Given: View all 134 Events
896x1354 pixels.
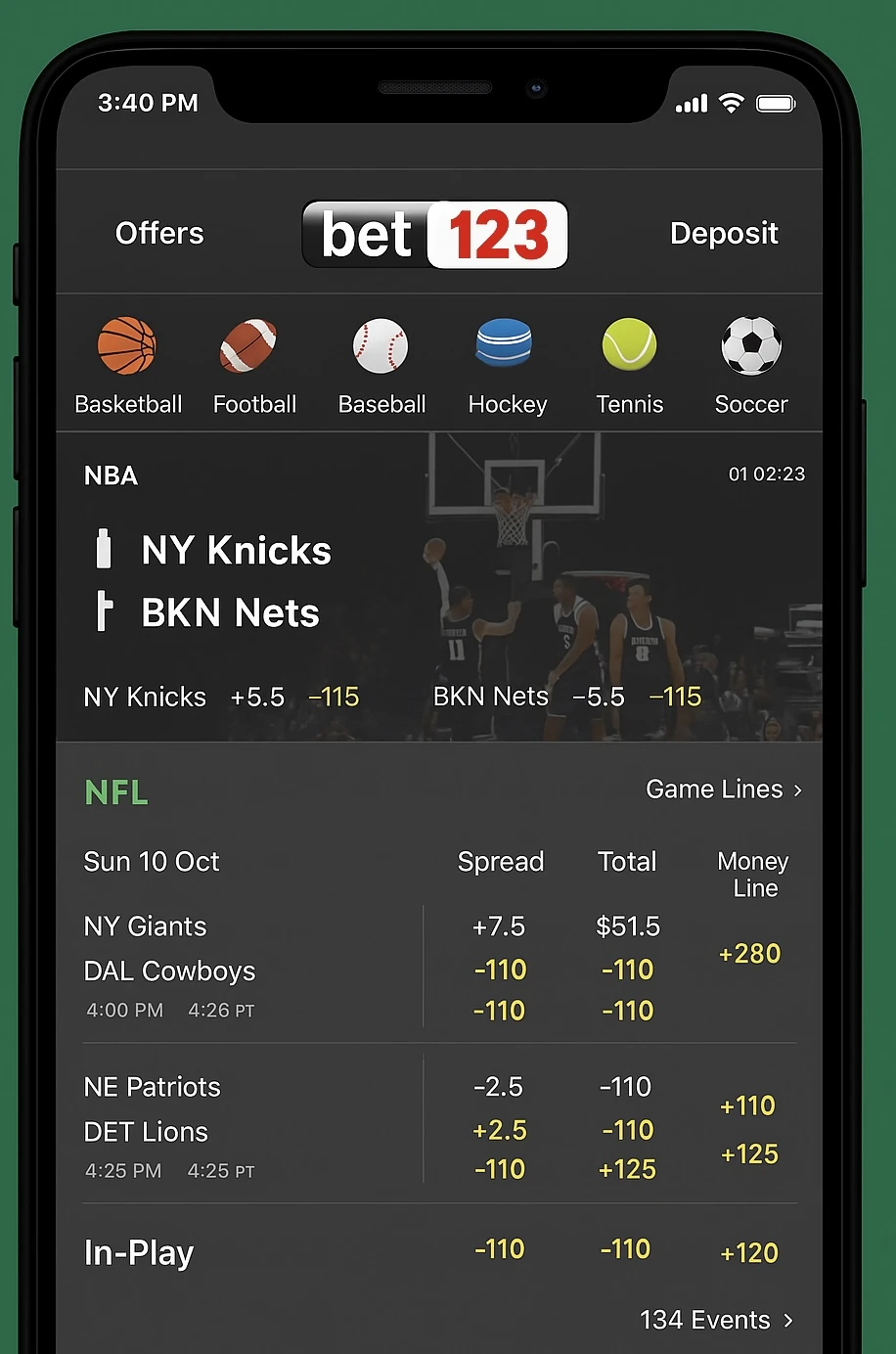Looking at the screenshot, I should click(716, 1320).
